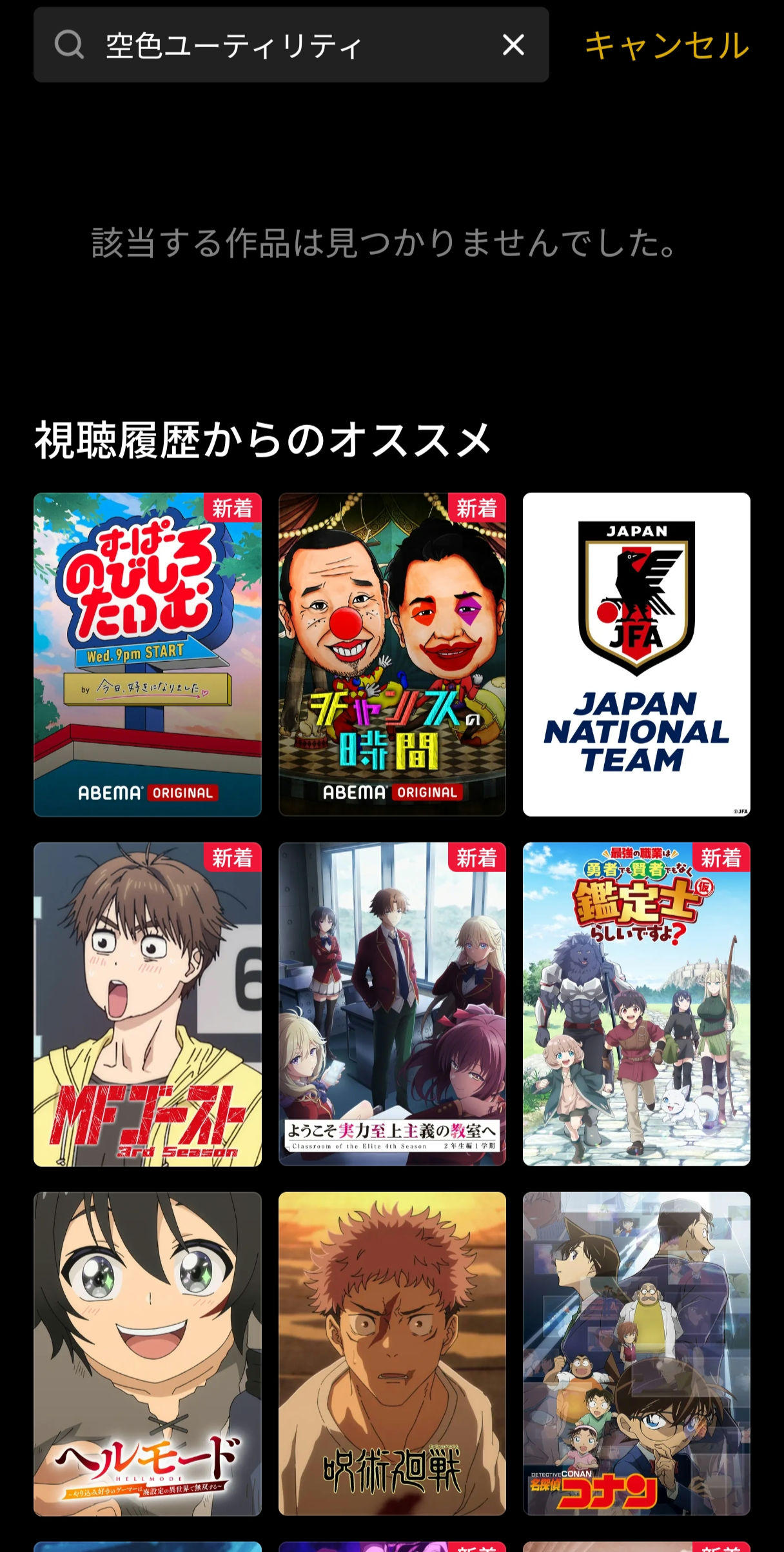This screenshot has width=784, height=1552.
Task: Cancel the search with キャンセル
Action: click(x=667, y=46)
